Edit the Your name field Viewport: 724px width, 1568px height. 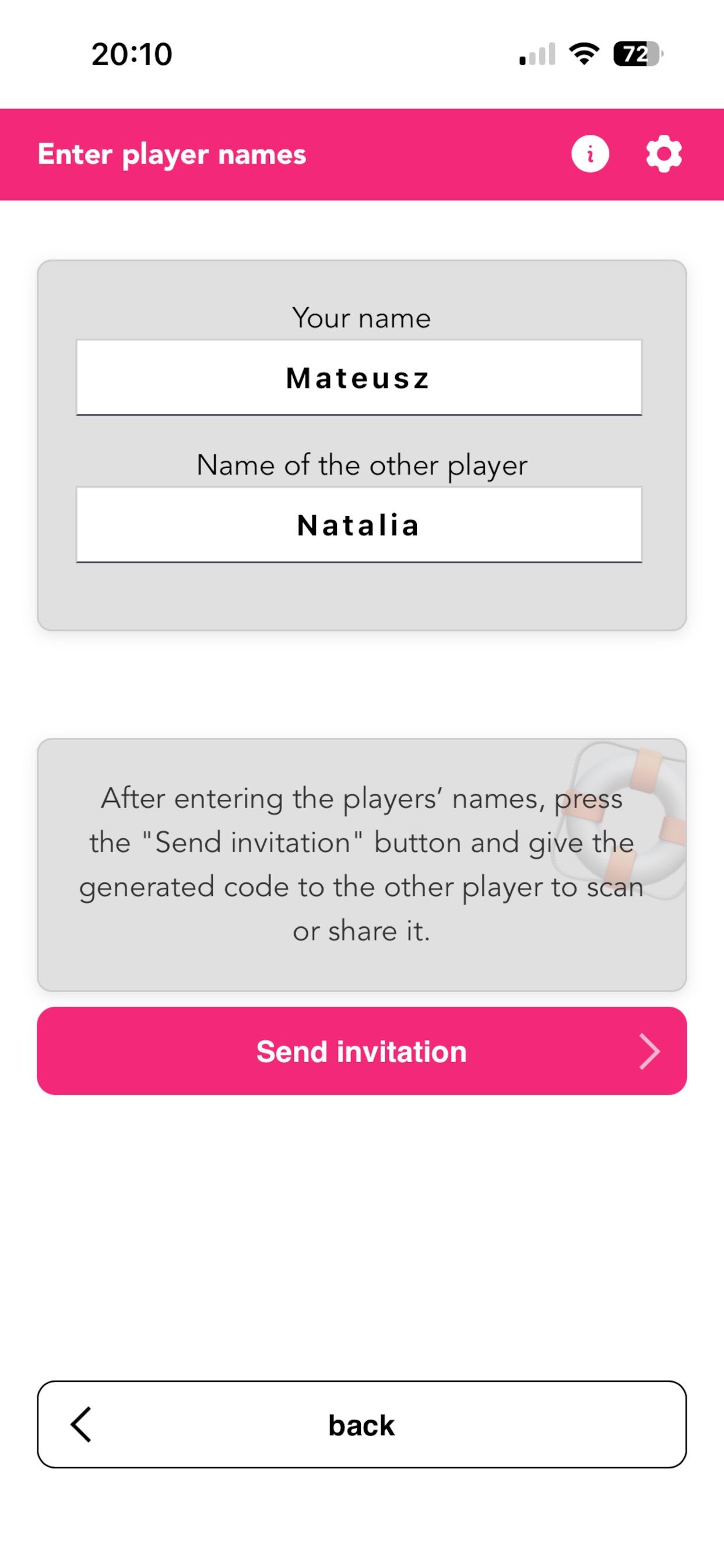click(x=359, y=377)
